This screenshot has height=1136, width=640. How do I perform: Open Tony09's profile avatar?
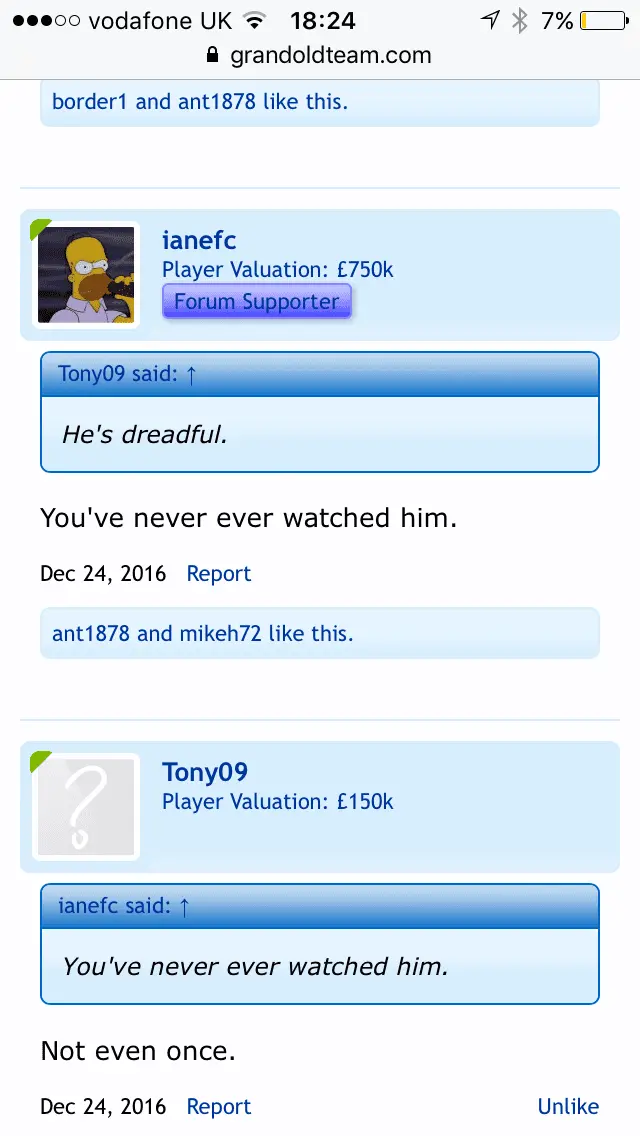click(x=86, y=807)
